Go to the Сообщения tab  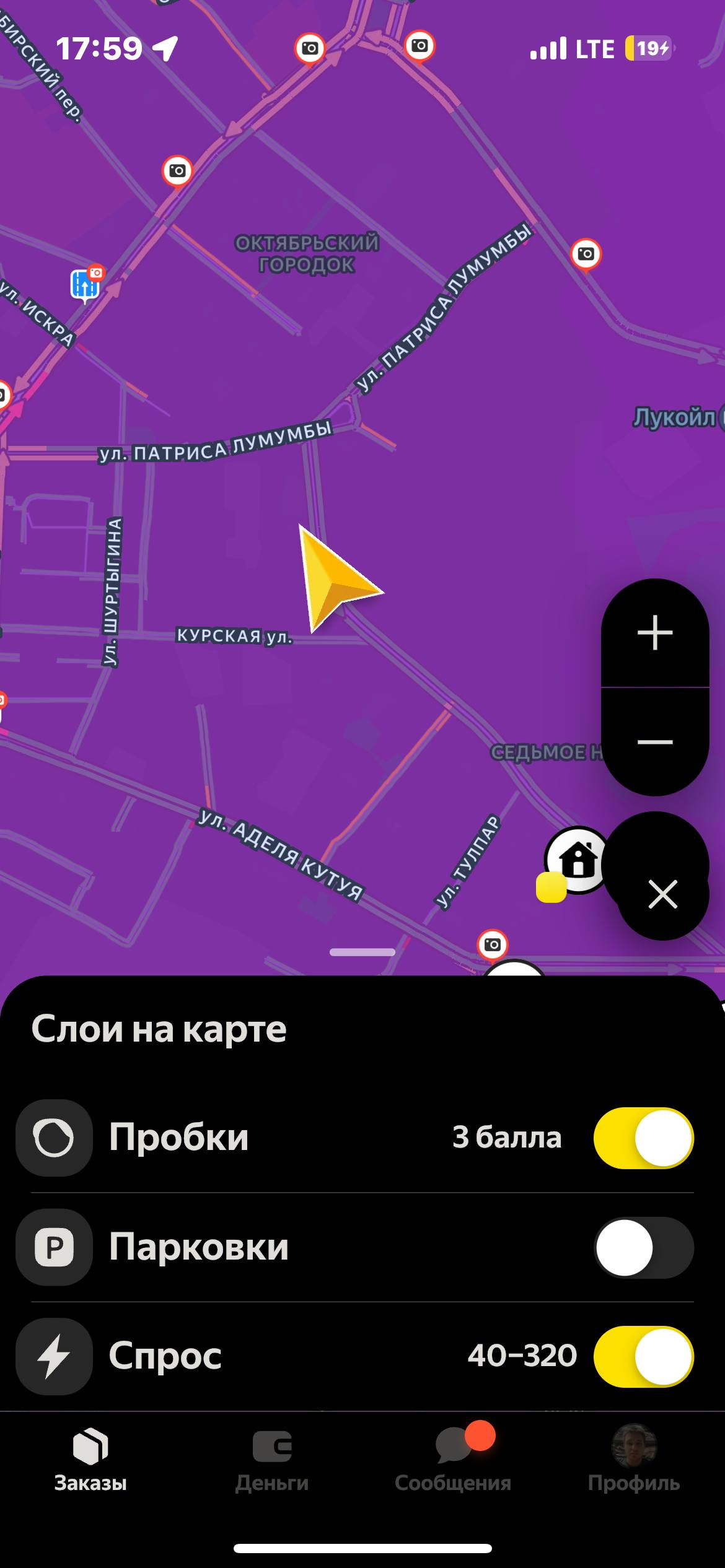click(453, 1460)
